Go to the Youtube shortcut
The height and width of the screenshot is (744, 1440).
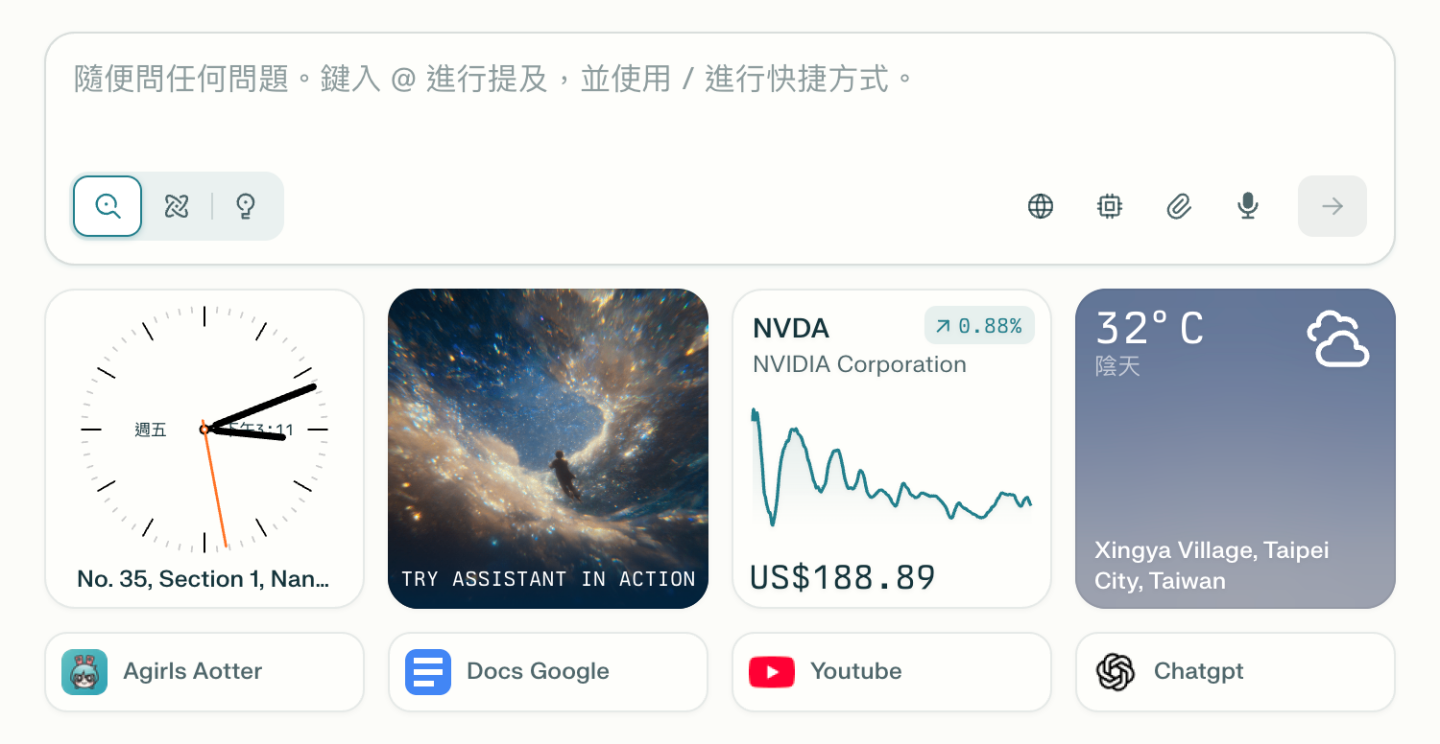[891, 672]
